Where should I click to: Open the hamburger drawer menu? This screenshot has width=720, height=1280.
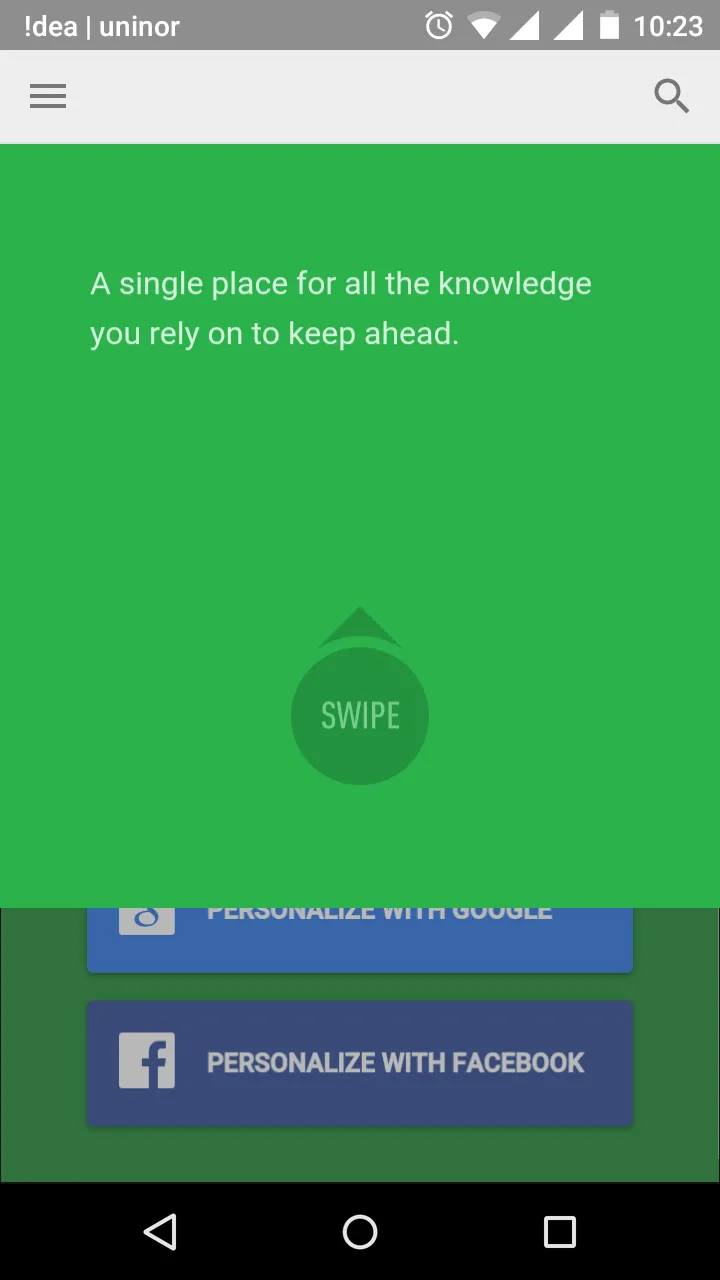pyautogui.click(x=48, y=96)
